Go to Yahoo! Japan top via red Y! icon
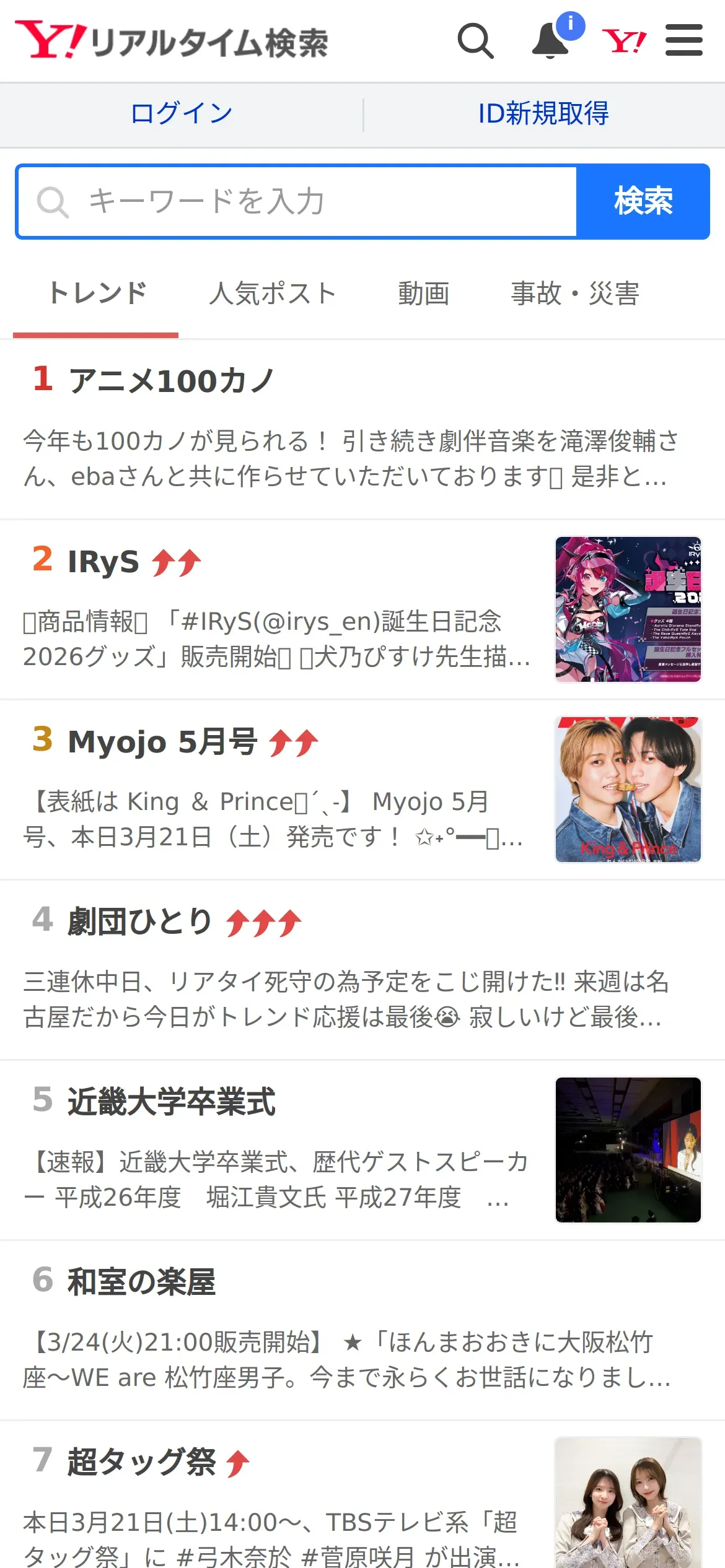Image resolution: width=725 pixels, height=1568 pixels. coord(624,41)
